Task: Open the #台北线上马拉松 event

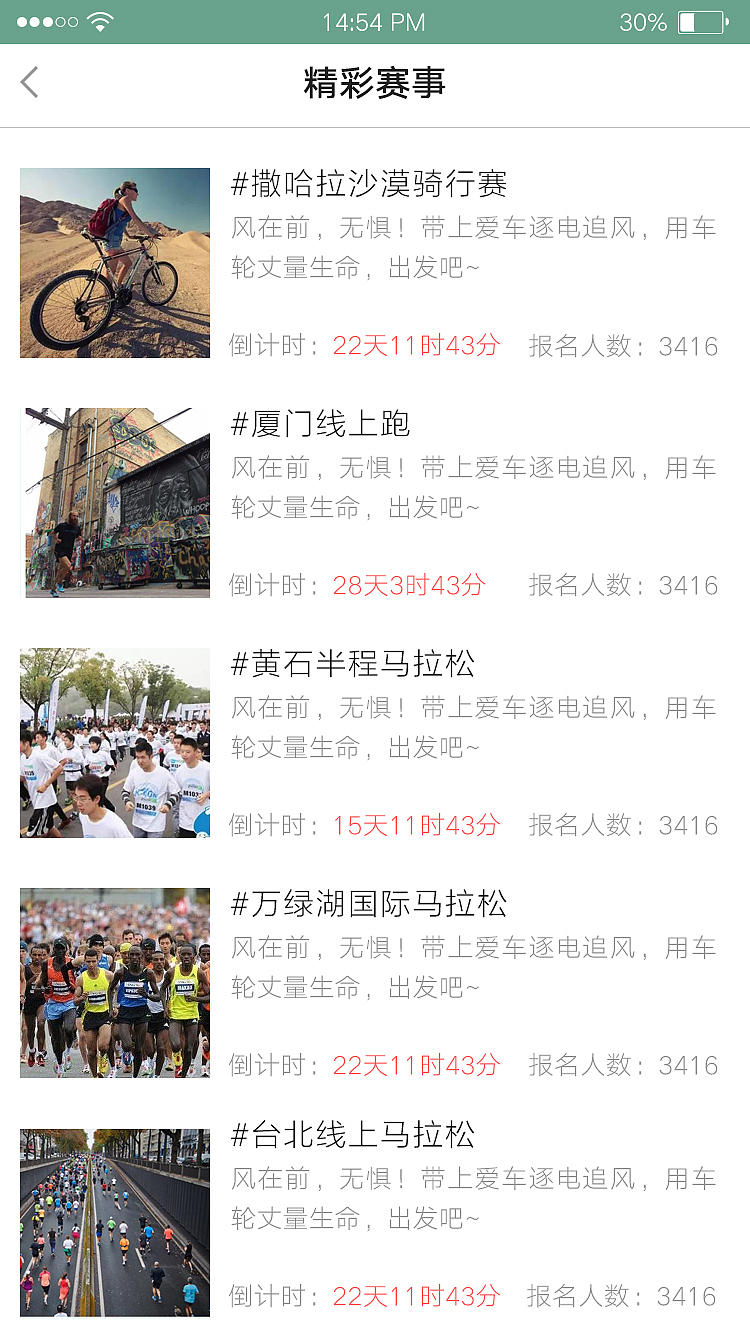Action: tap(353, 1135)
